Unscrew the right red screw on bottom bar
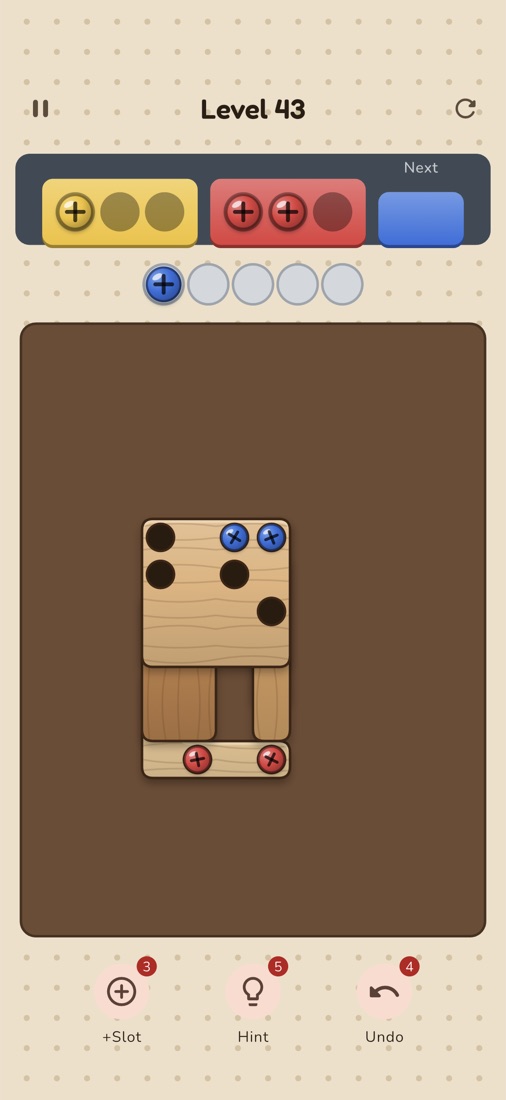 (x=272, y=759)
